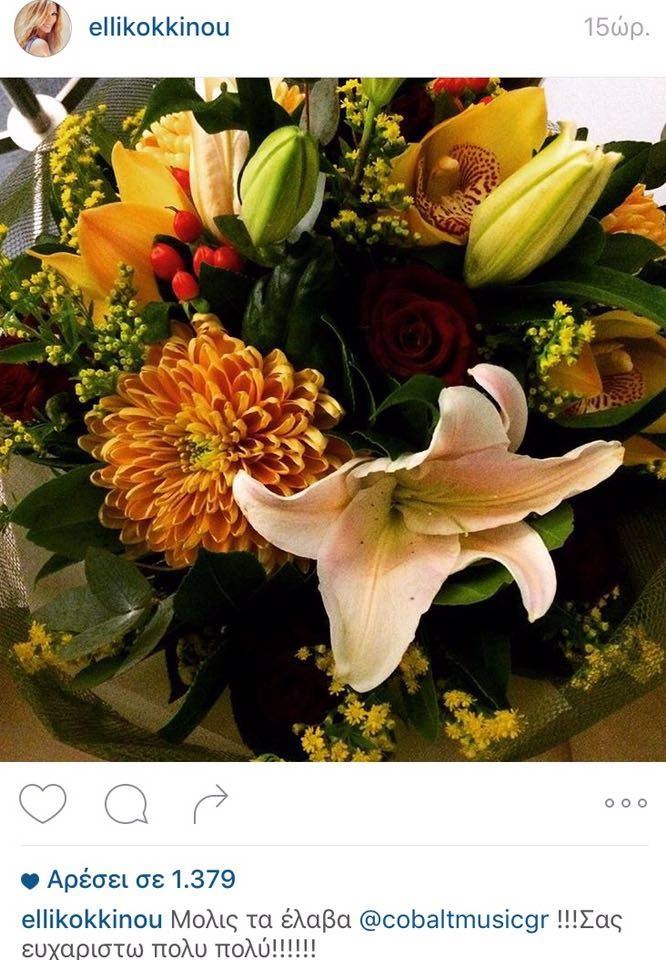Tap the flower bouquet photo
The width and height of the screenshot is (666, 960).
(333, 420)
